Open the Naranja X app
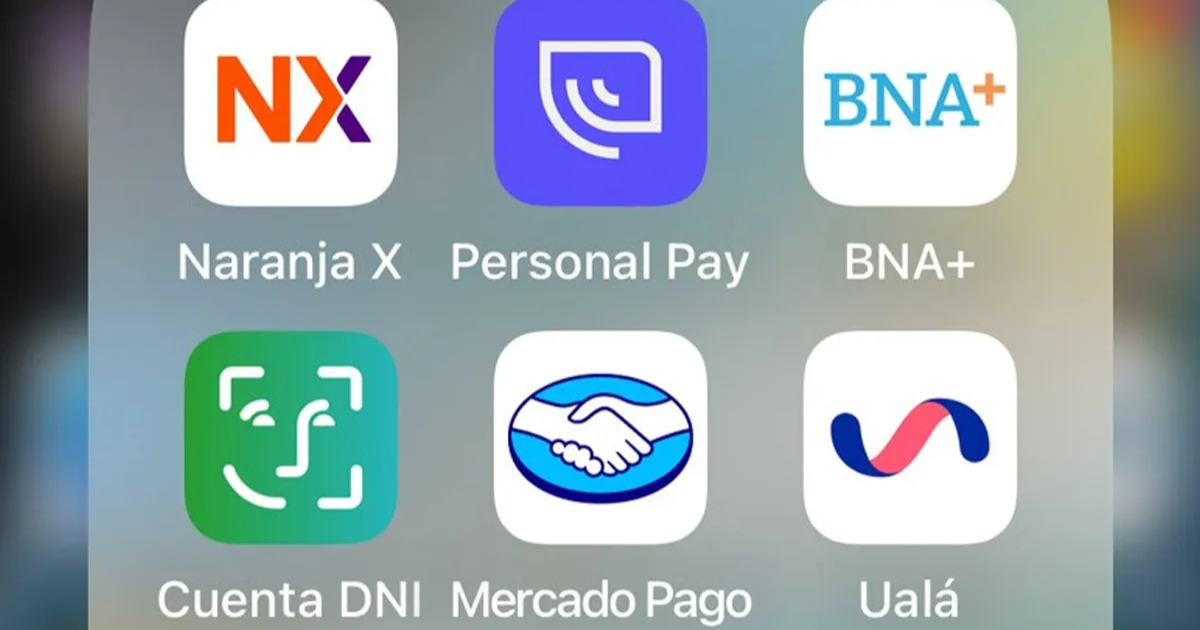The image size is (1200, 630). [291, 102]
